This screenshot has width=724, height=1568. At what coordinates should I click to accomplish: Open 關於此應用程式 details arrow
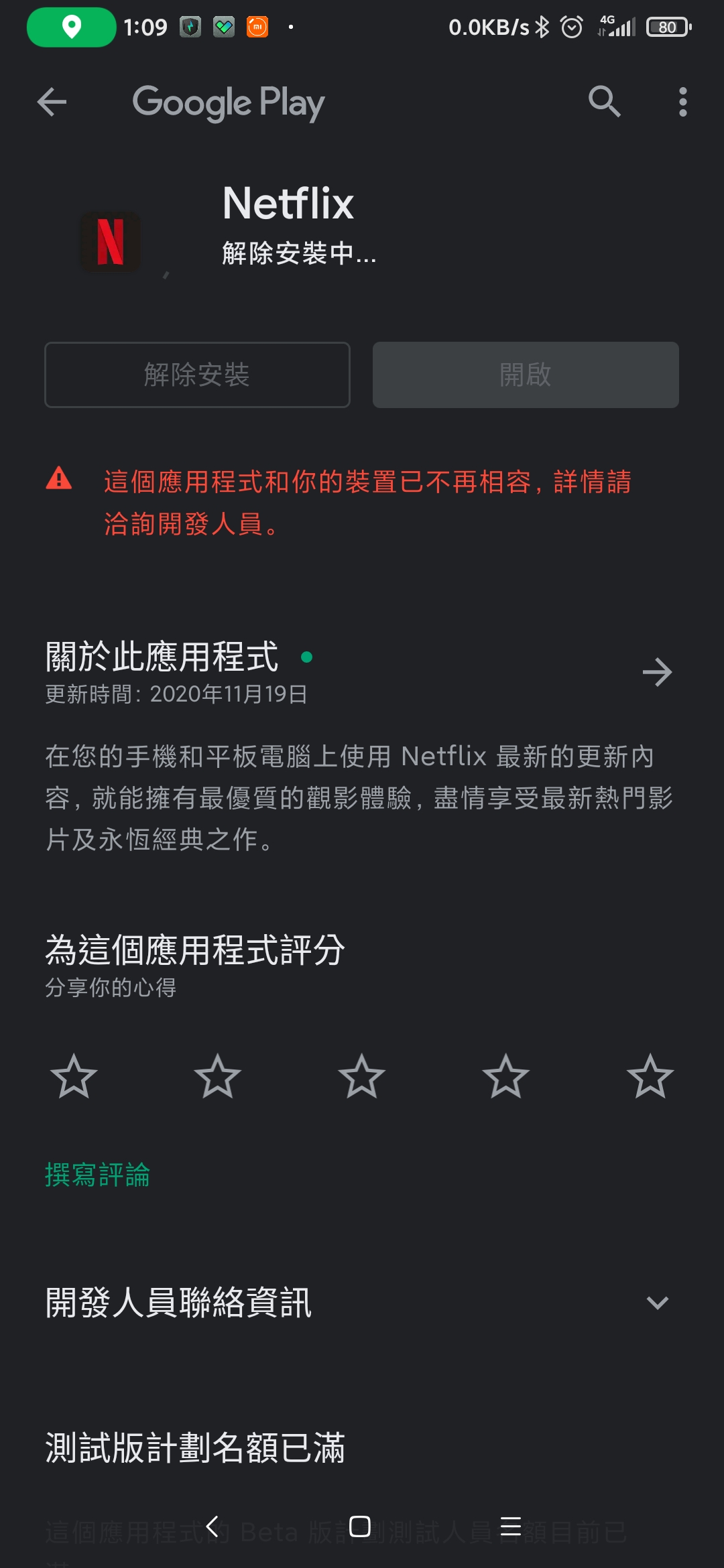[x=657, y=672]
